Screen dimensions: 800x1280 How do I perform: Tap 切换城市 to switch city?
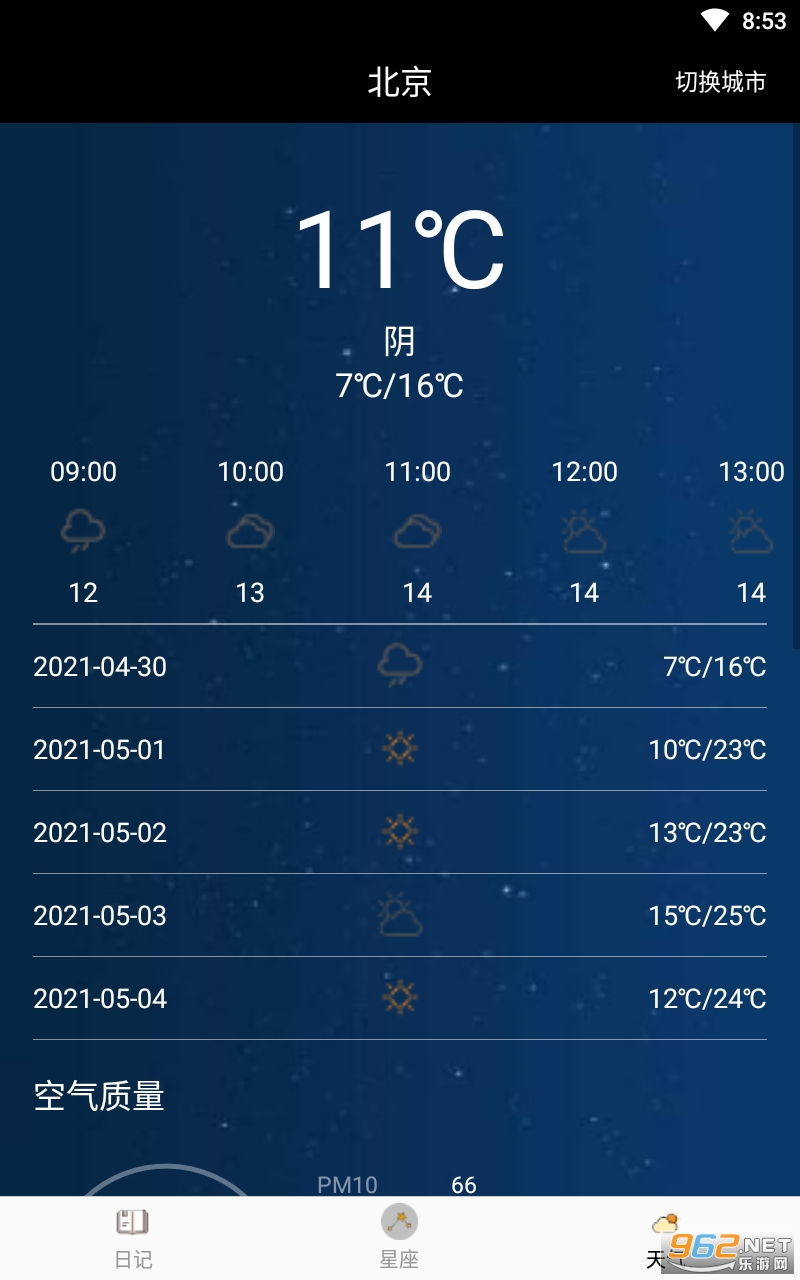point(720,82)
